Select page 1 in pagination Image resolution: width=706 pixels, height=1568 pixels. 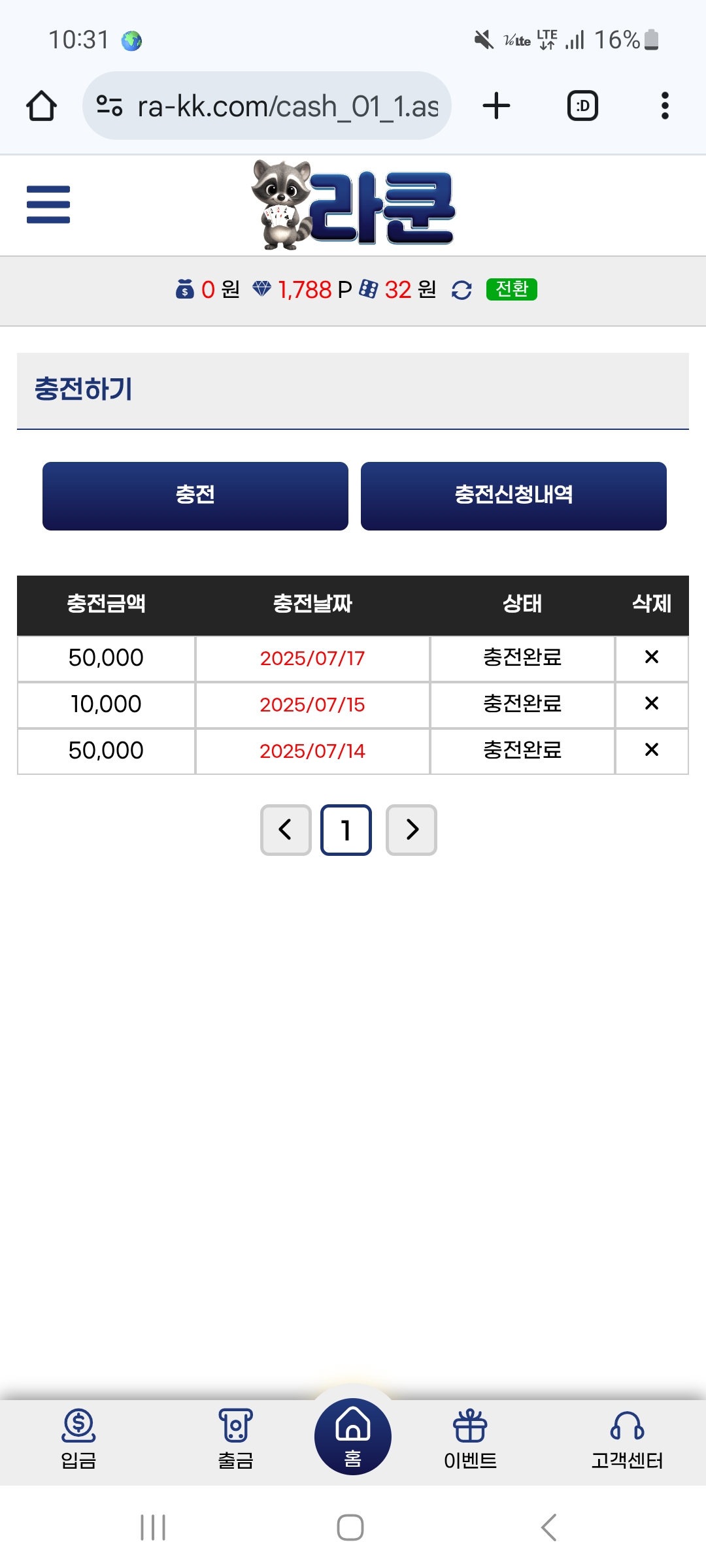[346, 830]
